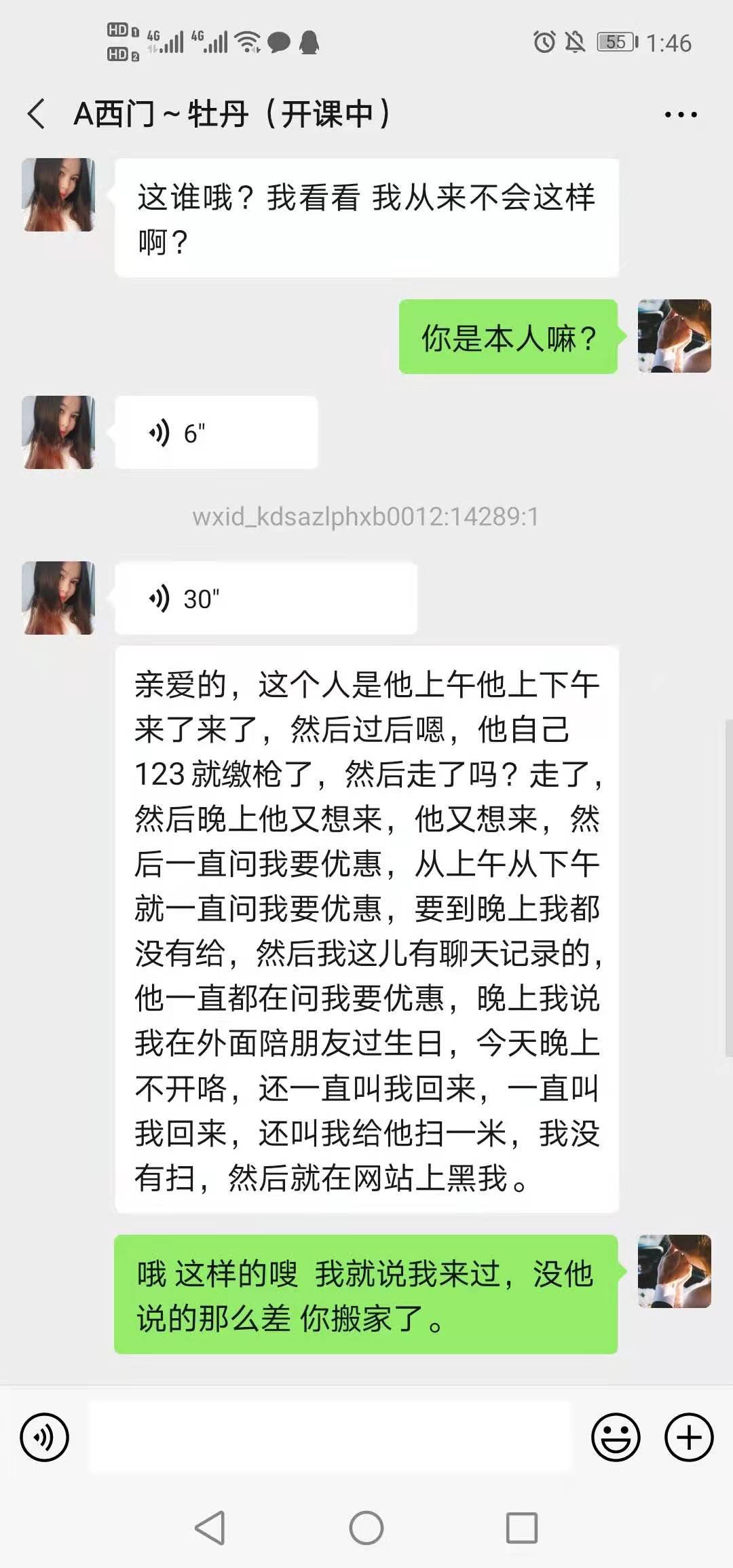Tap the chat bubble icon in status bar
733x1568 pixels.
tap(278, 42)
